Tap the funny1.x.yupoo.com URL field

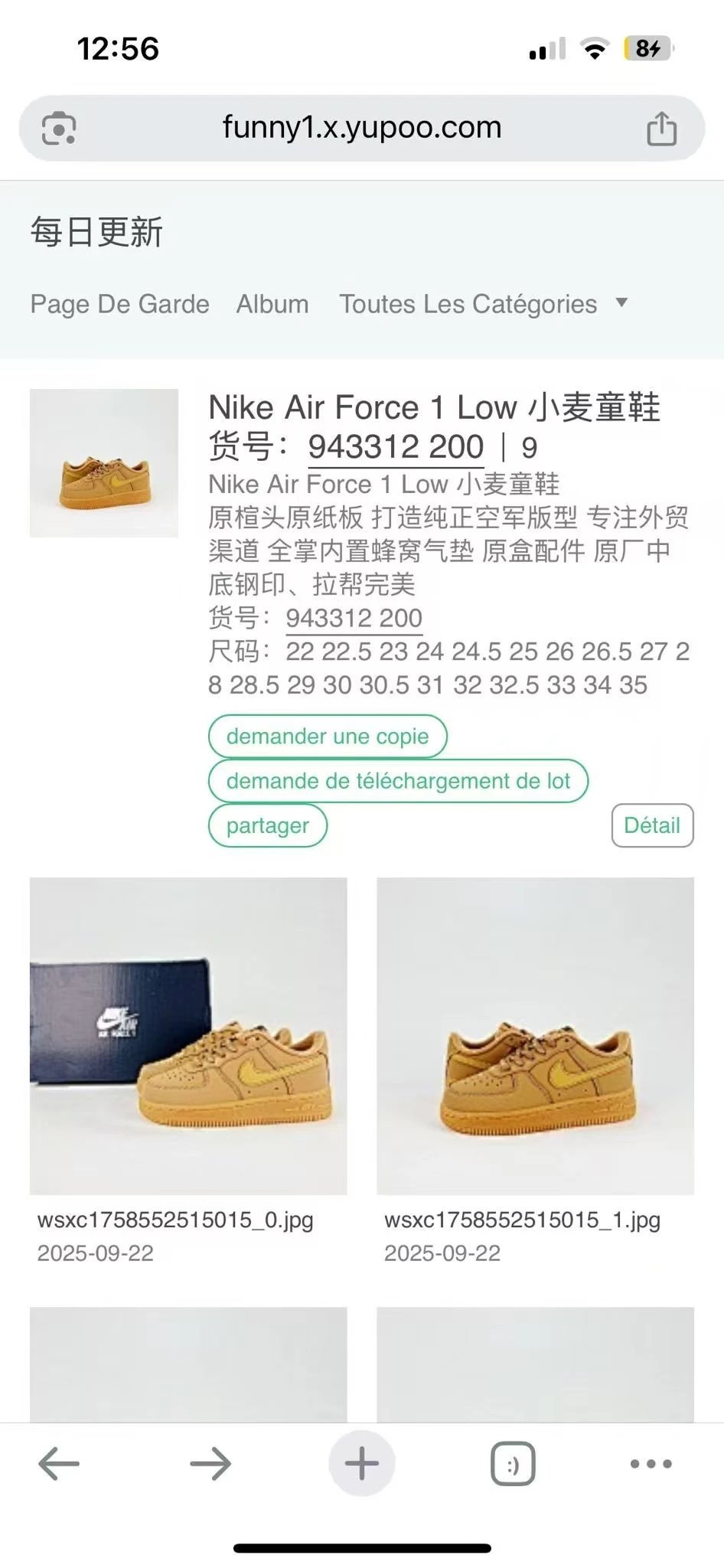[361, 128]
